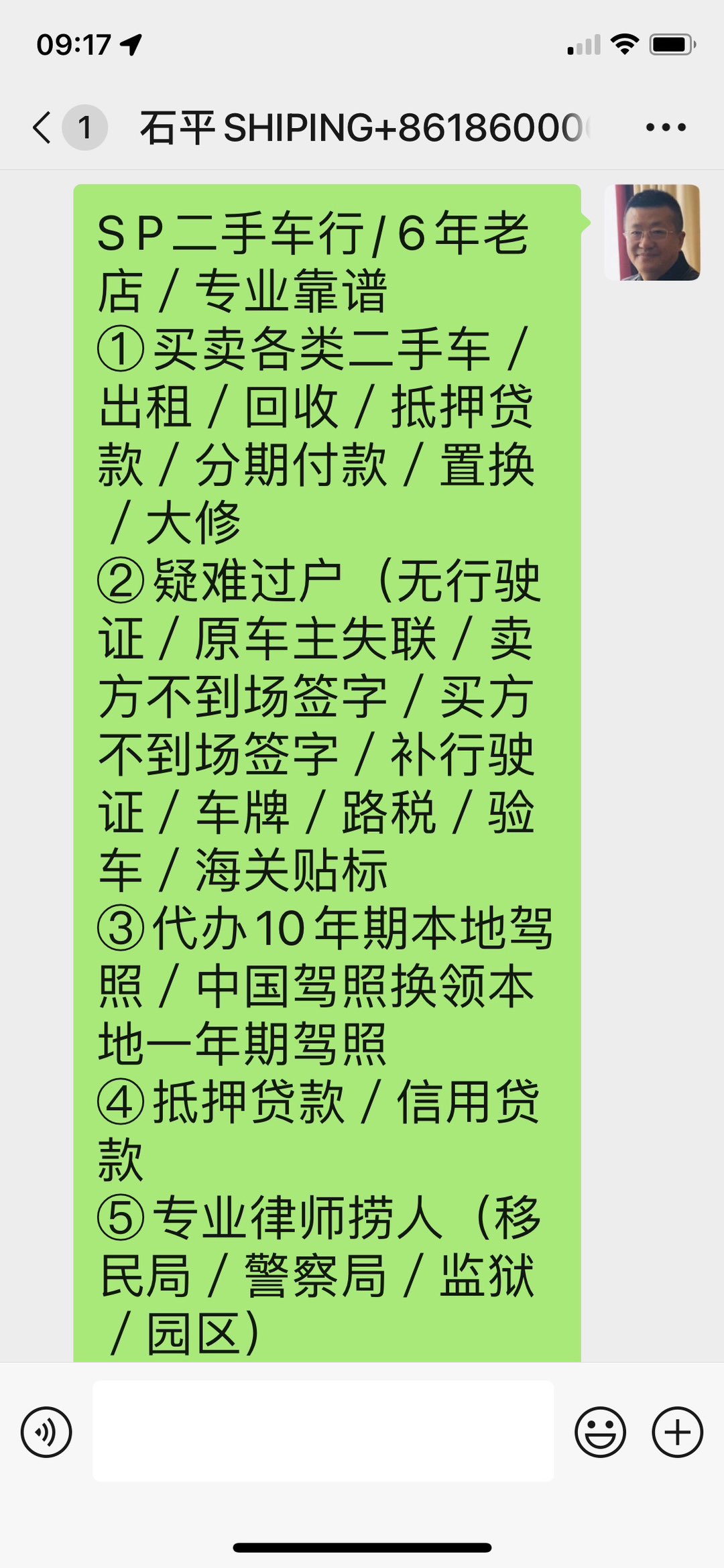The height and width of the screenshot is (1568, 724).
Task: Open the sender's profile avatar
Action: 652,233
